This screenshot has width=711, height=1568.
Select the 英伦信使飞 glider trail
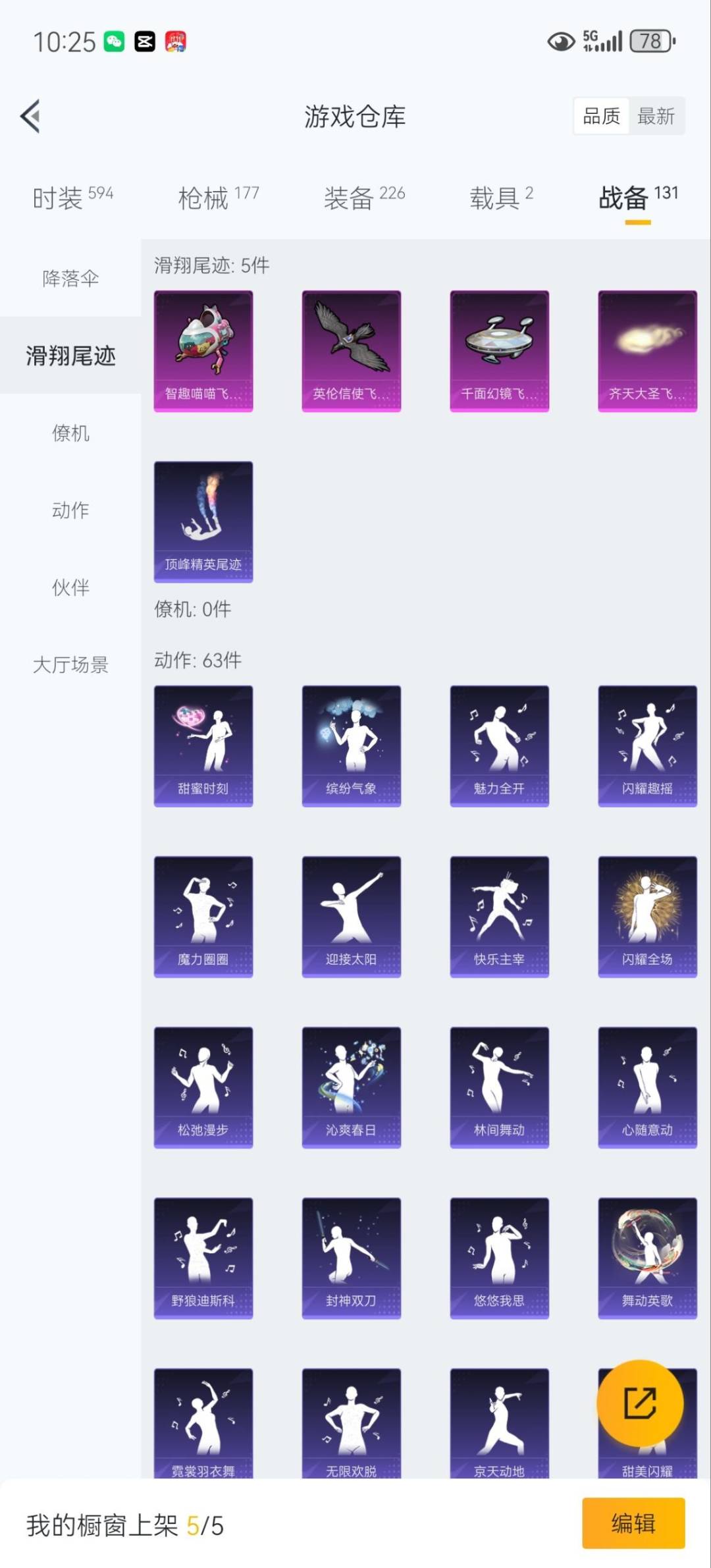(350, 351)
